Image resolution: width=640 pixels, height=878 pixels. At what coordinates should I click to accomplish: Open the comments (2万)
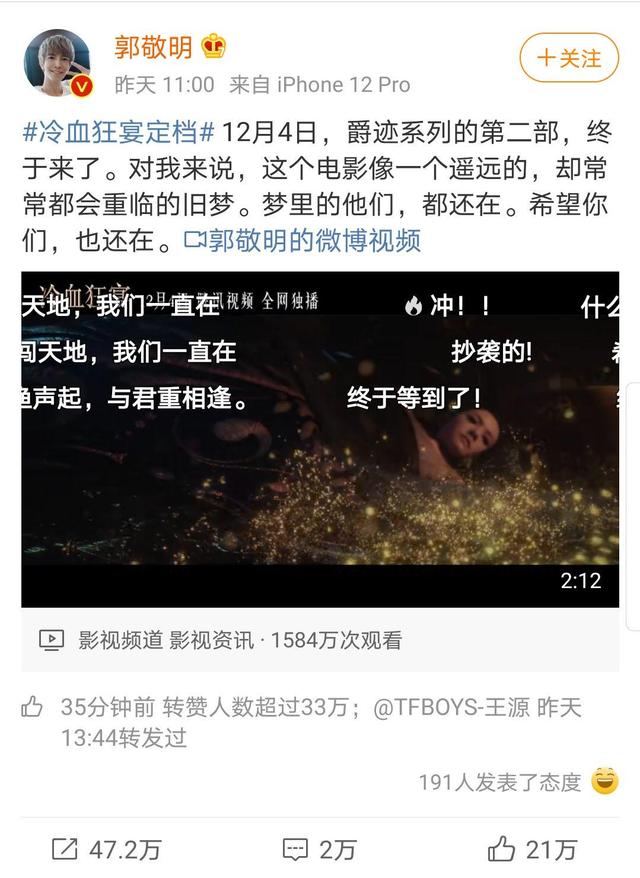(320, 850)
